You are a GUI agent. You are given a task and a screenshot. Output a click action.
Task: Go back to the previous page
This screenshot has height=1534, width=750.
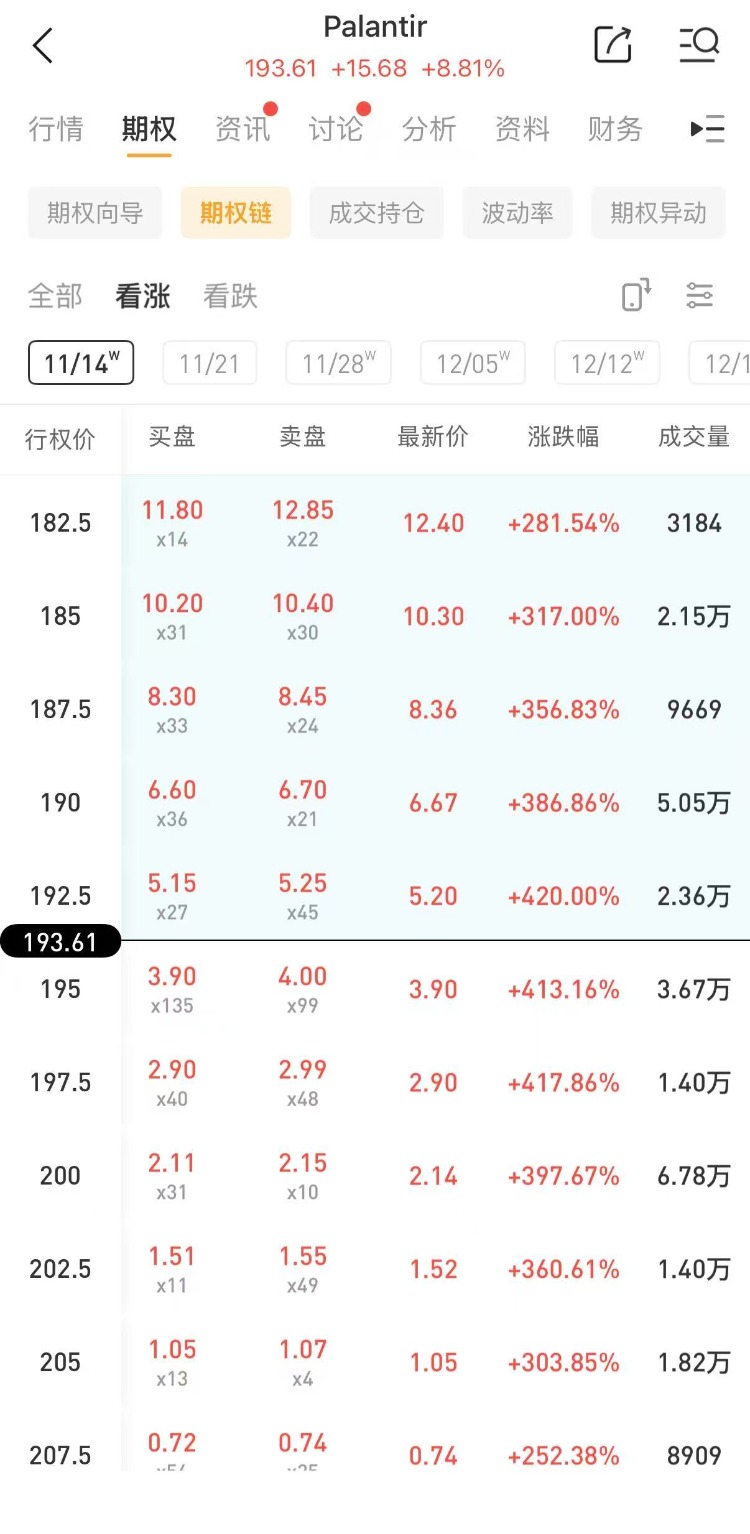point(42,45)
